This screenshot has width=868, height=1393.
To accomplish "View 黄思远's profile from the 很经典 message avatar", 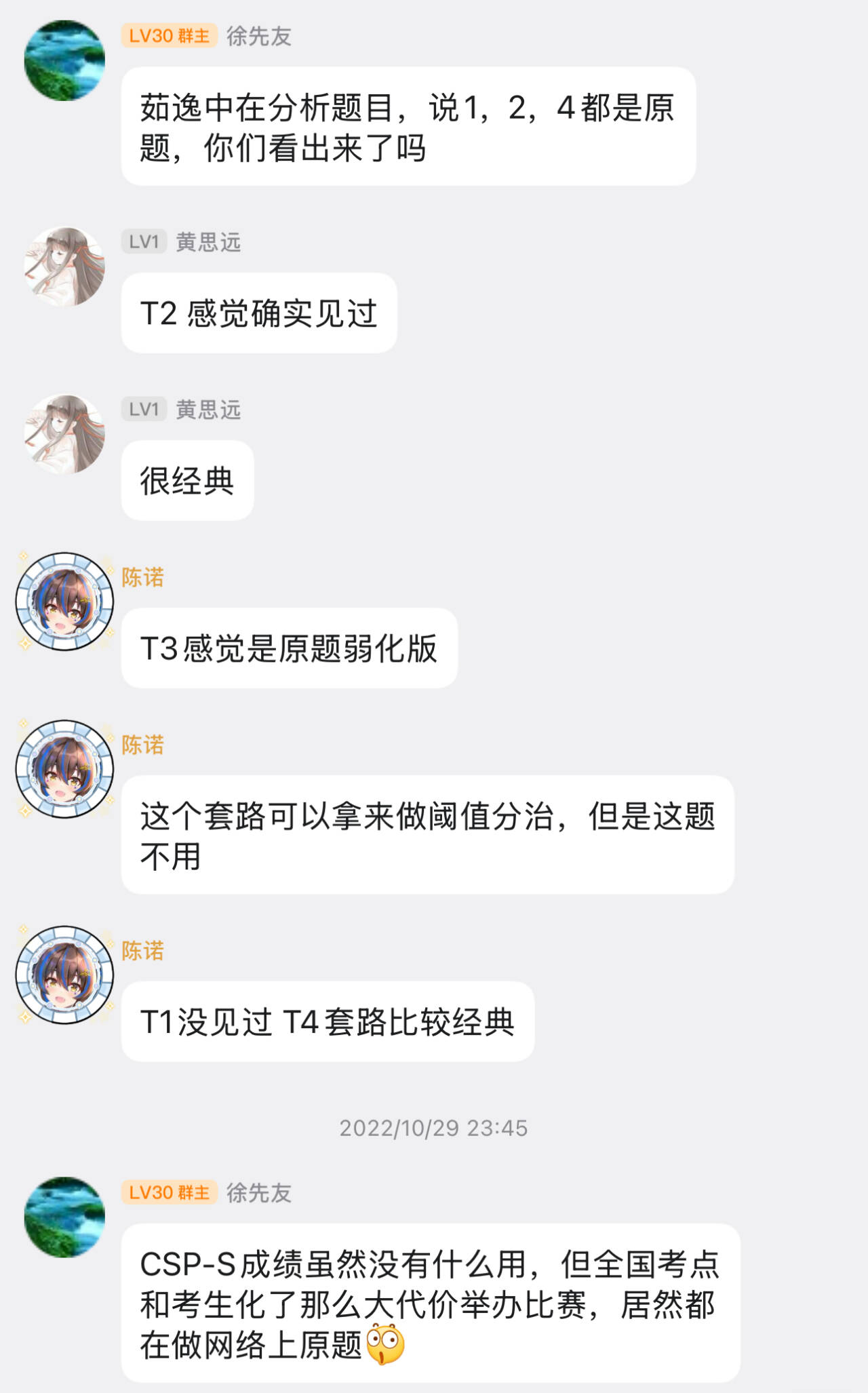I will click(x=64, y=434).
